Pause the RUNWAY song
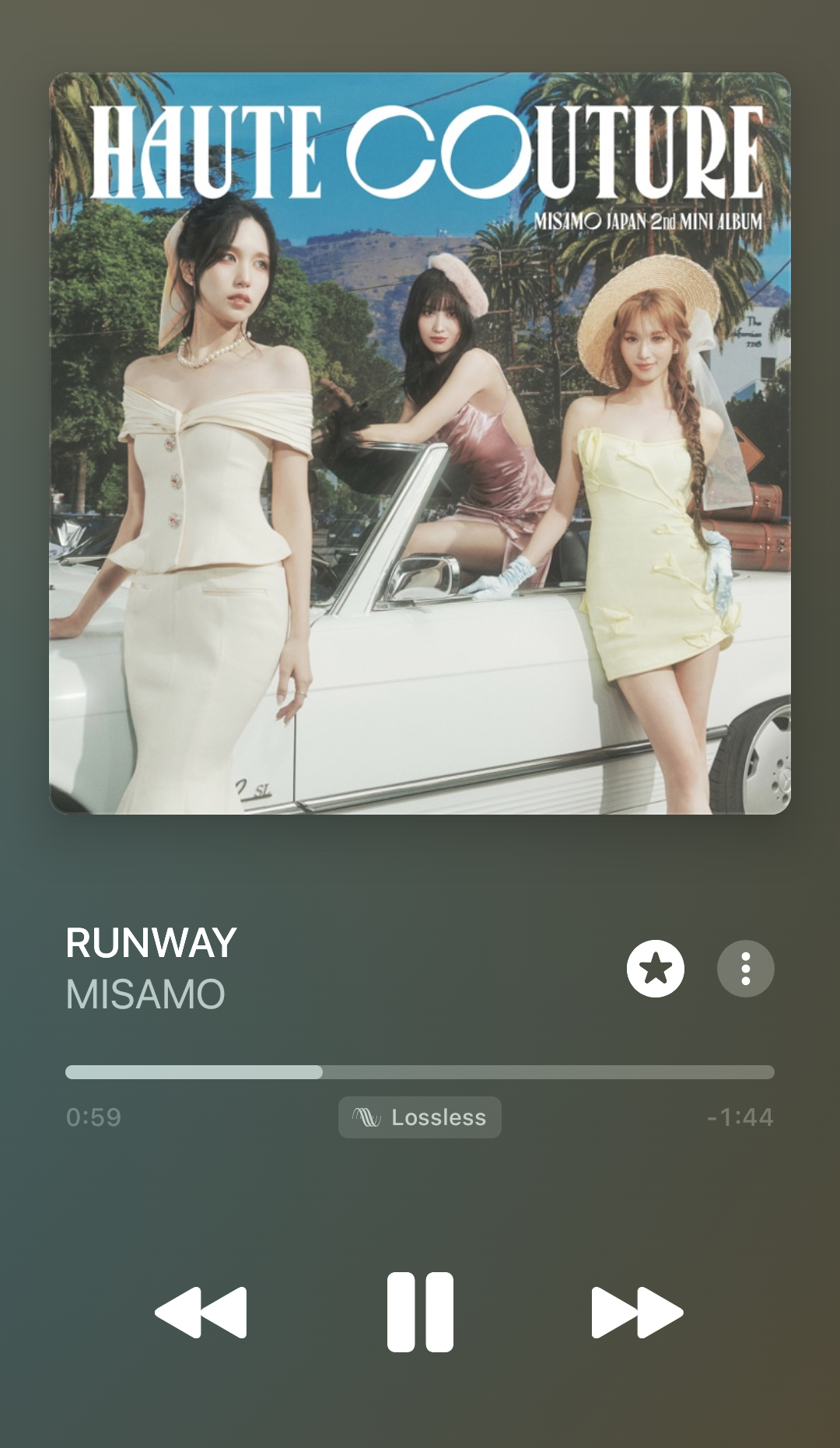Image resolution: width=840 pixels, height=1448 pixels. tap(420, 1312)
